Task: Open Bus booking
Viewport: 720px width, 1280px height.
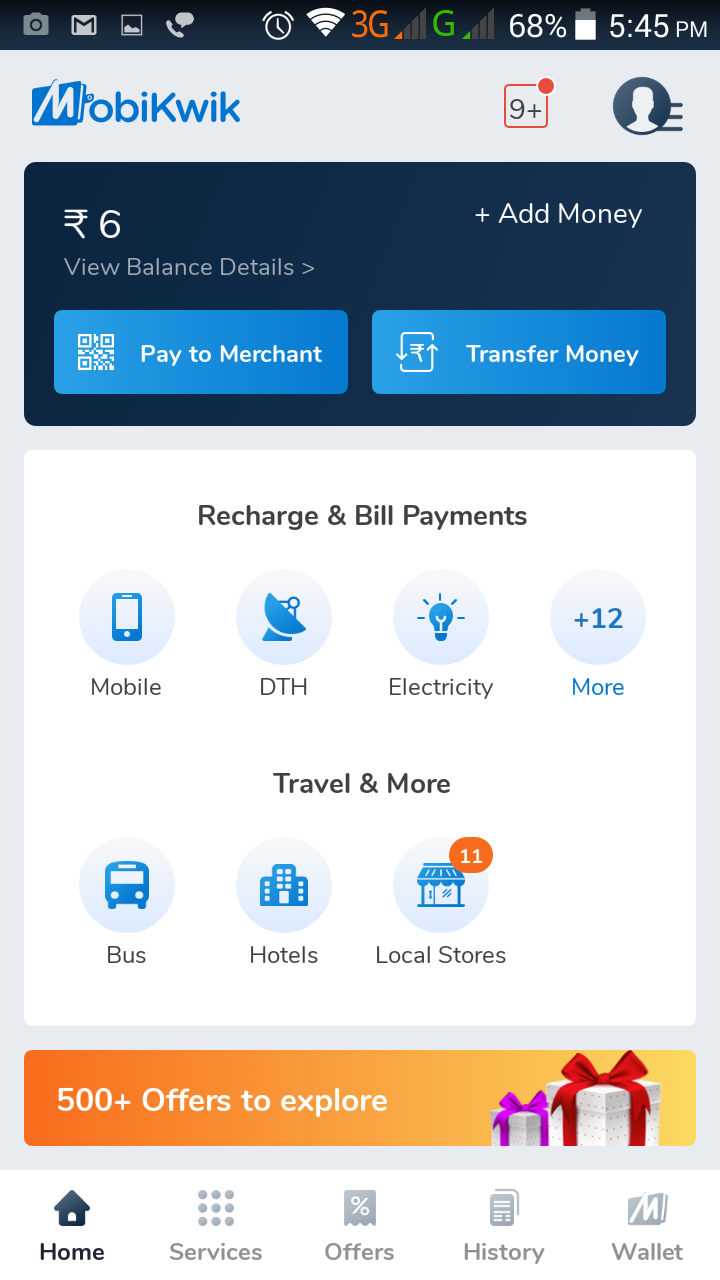Action: pos(126,901)
